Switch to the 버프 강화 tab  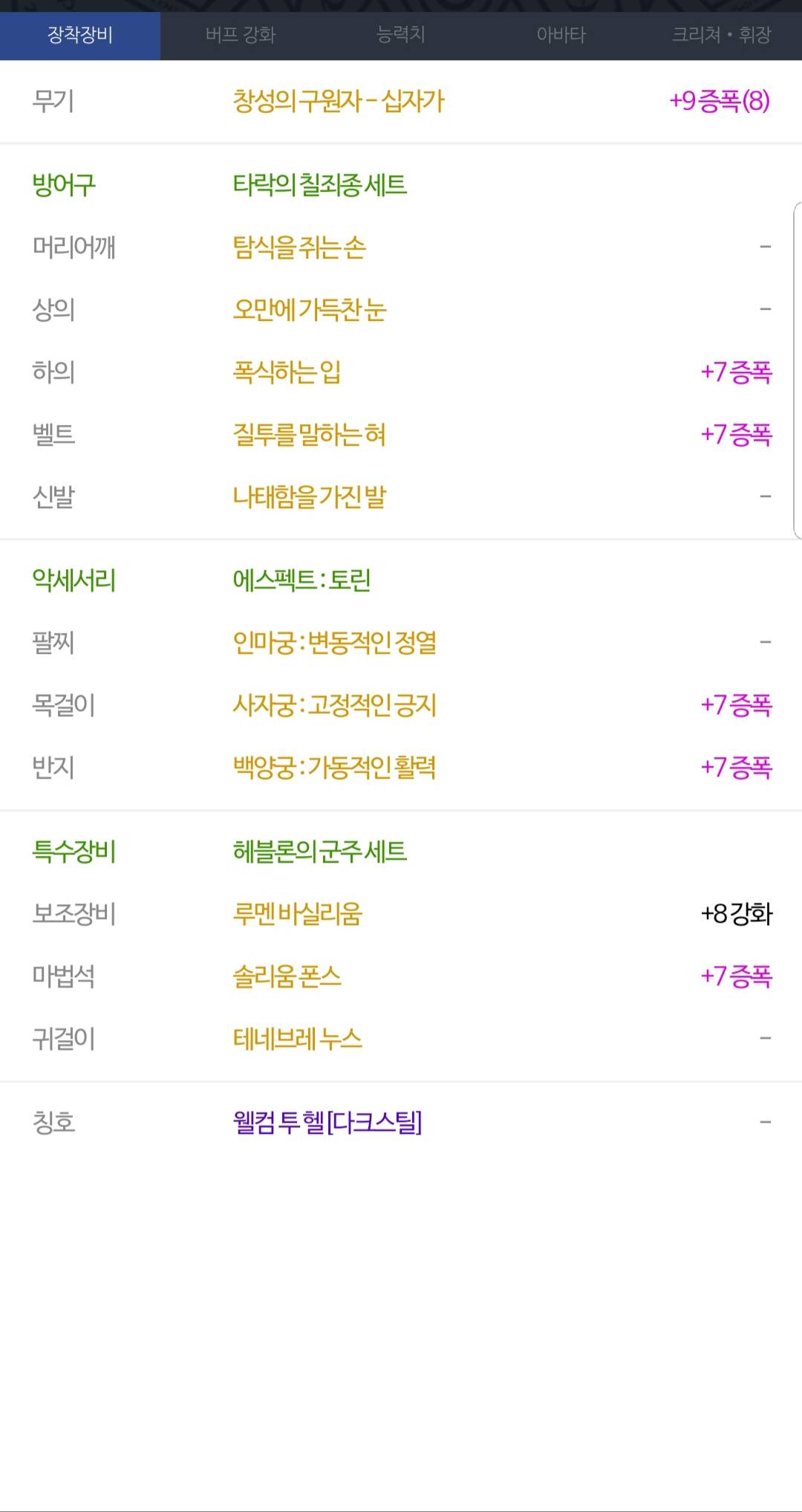(241, 35)
